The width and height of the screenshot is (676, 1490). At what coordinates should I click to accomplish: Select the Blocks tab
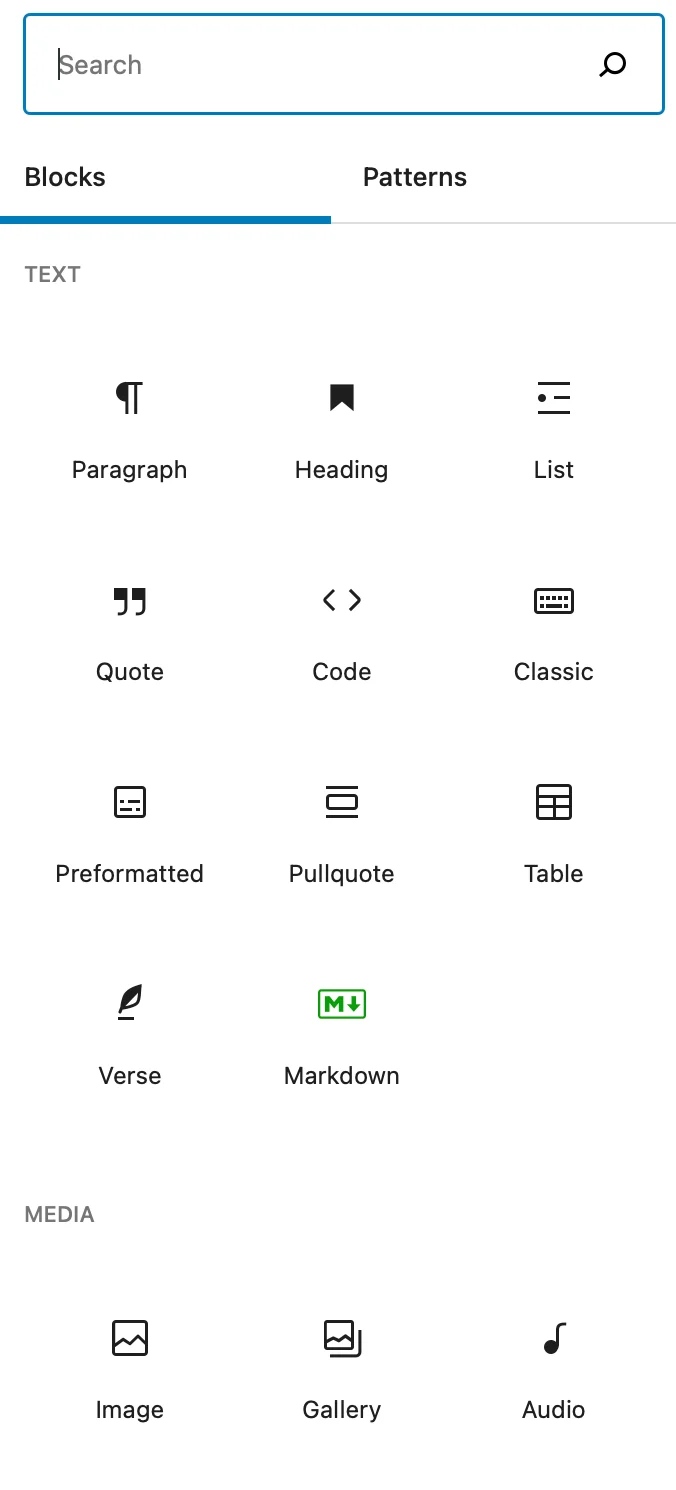coord(65,177)
